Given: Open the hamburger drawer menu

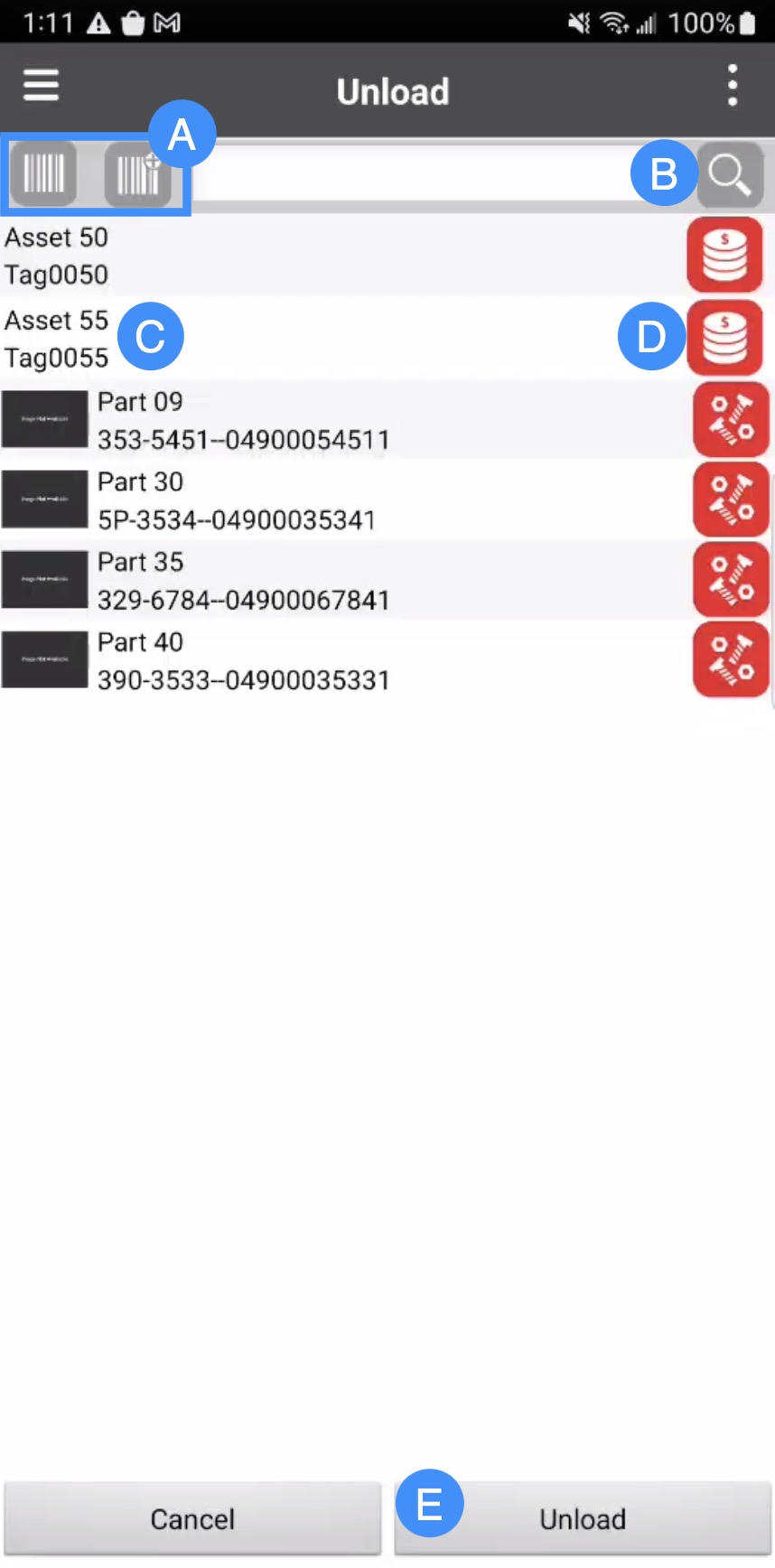Looking at the screenshot, I should (41, 87).
